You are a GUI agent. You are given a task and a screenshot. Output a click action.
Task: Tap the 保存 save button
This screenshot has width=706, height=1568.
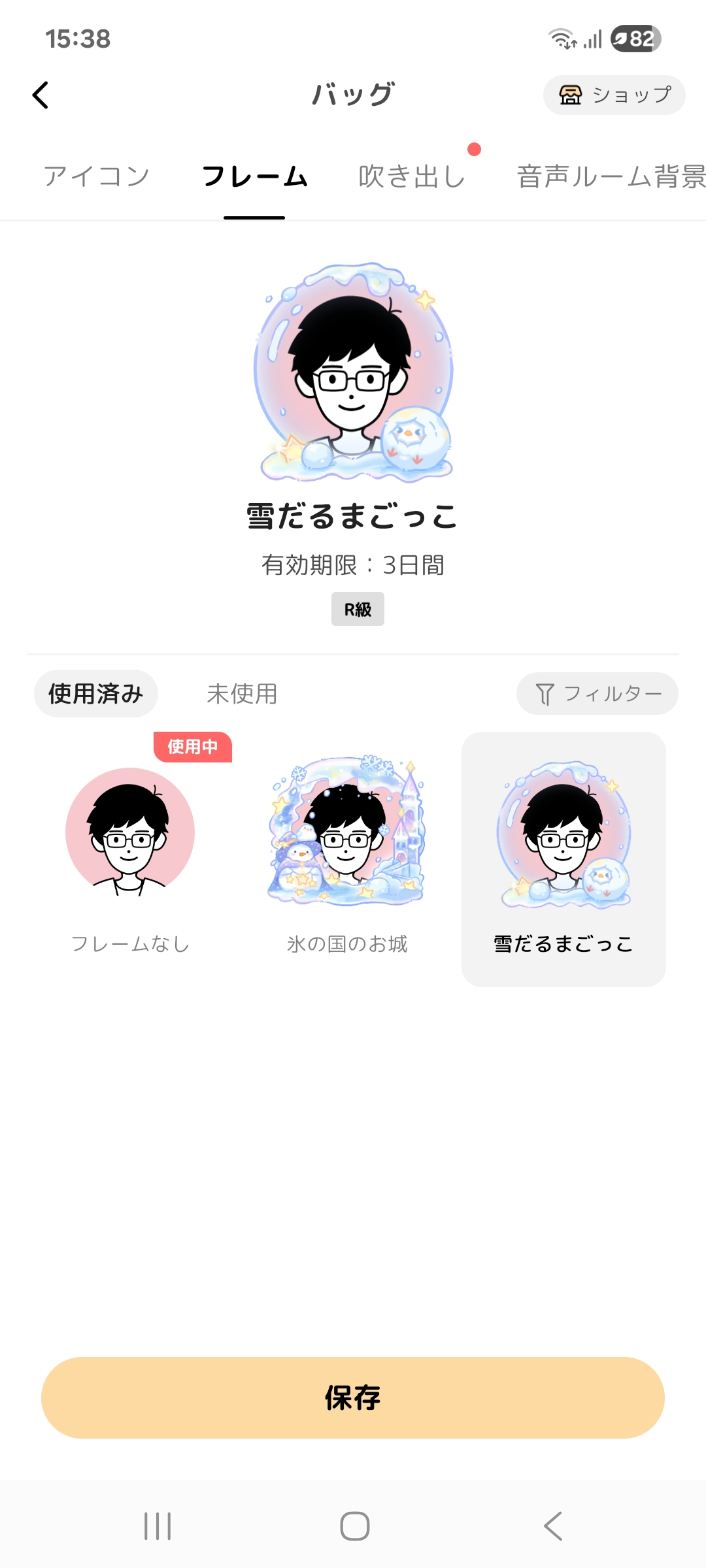[x=353, y=1397]
